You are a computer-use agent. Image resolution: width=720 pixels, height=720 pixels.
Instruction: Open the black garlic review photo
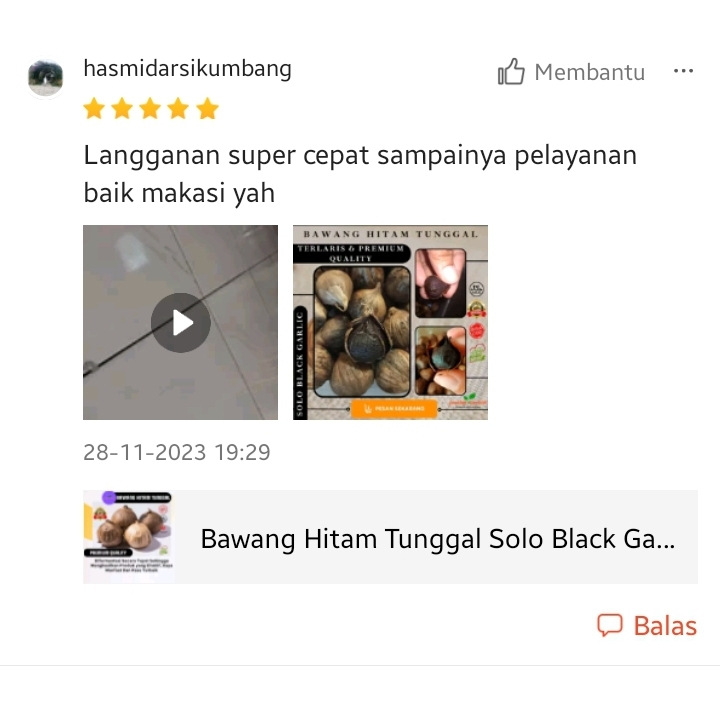pos(390,322)
